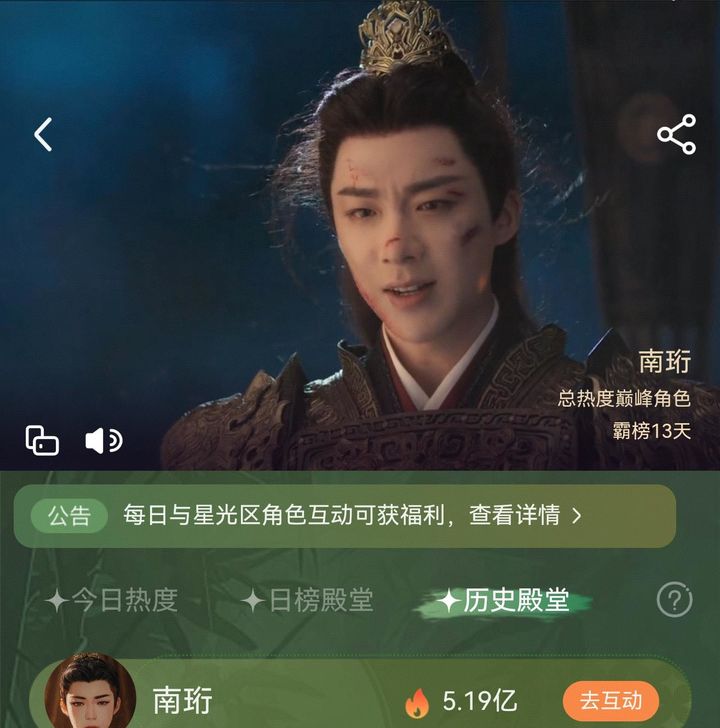Open the help question mark icon
The image size is (720, 728).
(x=675, y=600)
